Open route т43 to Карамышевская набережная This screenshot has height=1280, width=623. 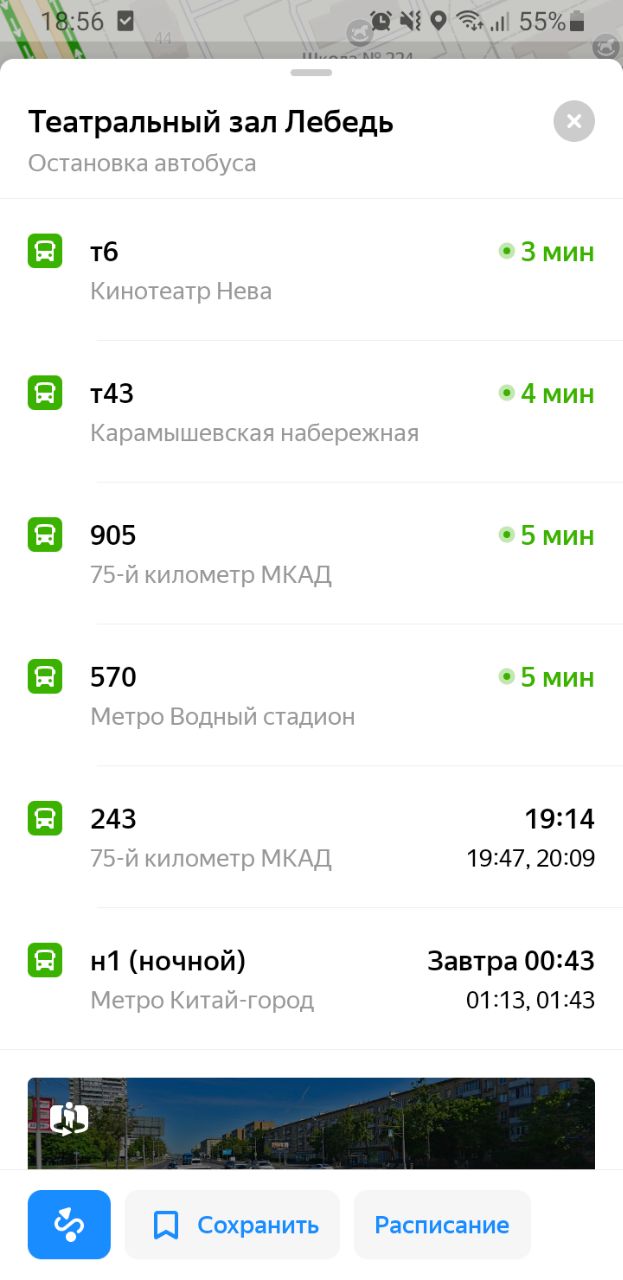[311, 412]
